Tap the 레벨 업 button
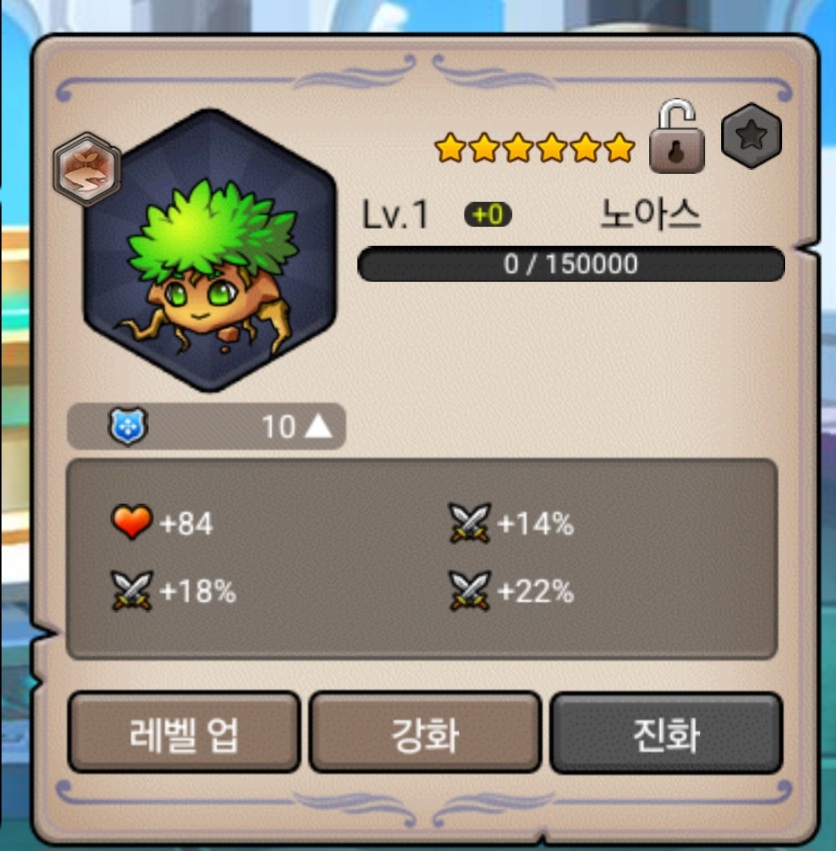 click(x=184, y=733)
